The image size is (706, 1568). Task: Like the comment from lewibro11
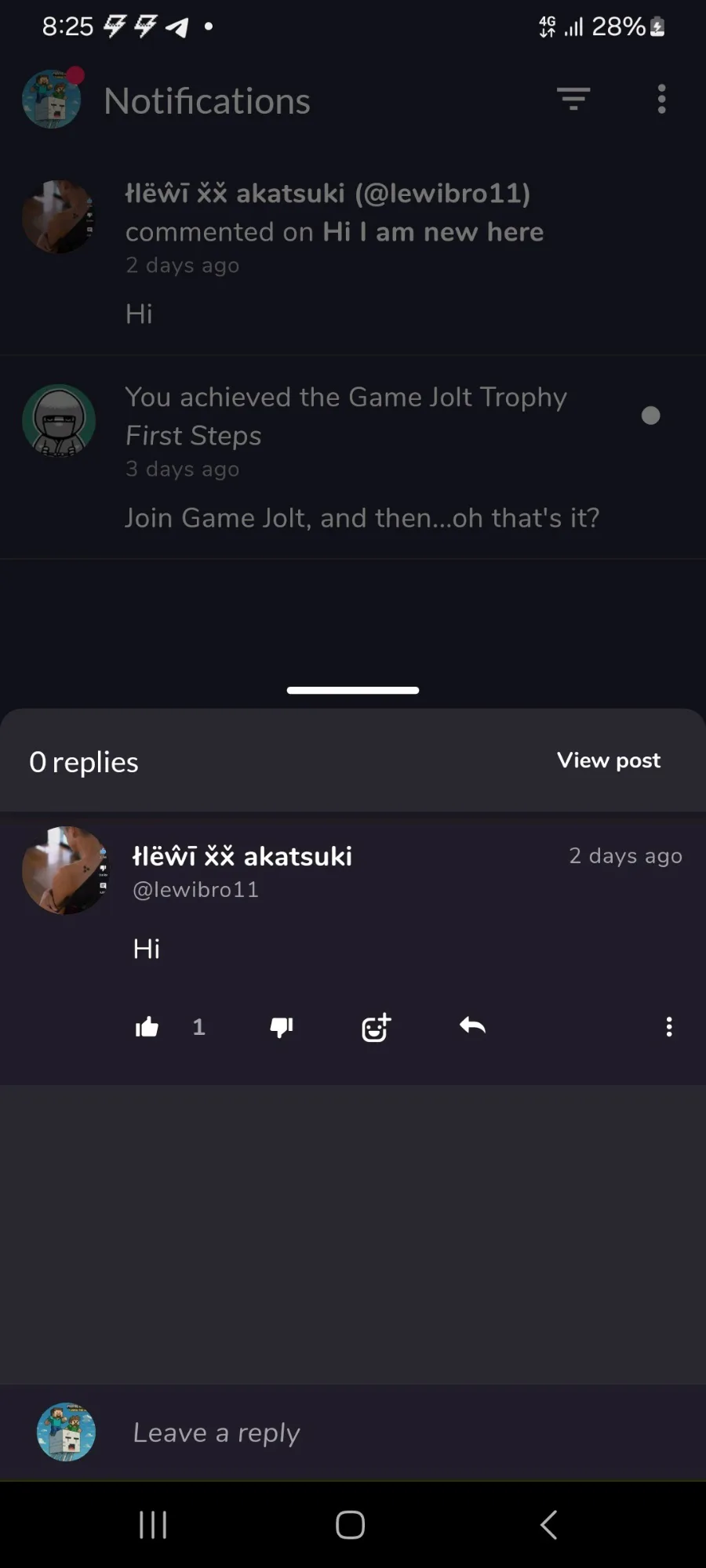147,1027
